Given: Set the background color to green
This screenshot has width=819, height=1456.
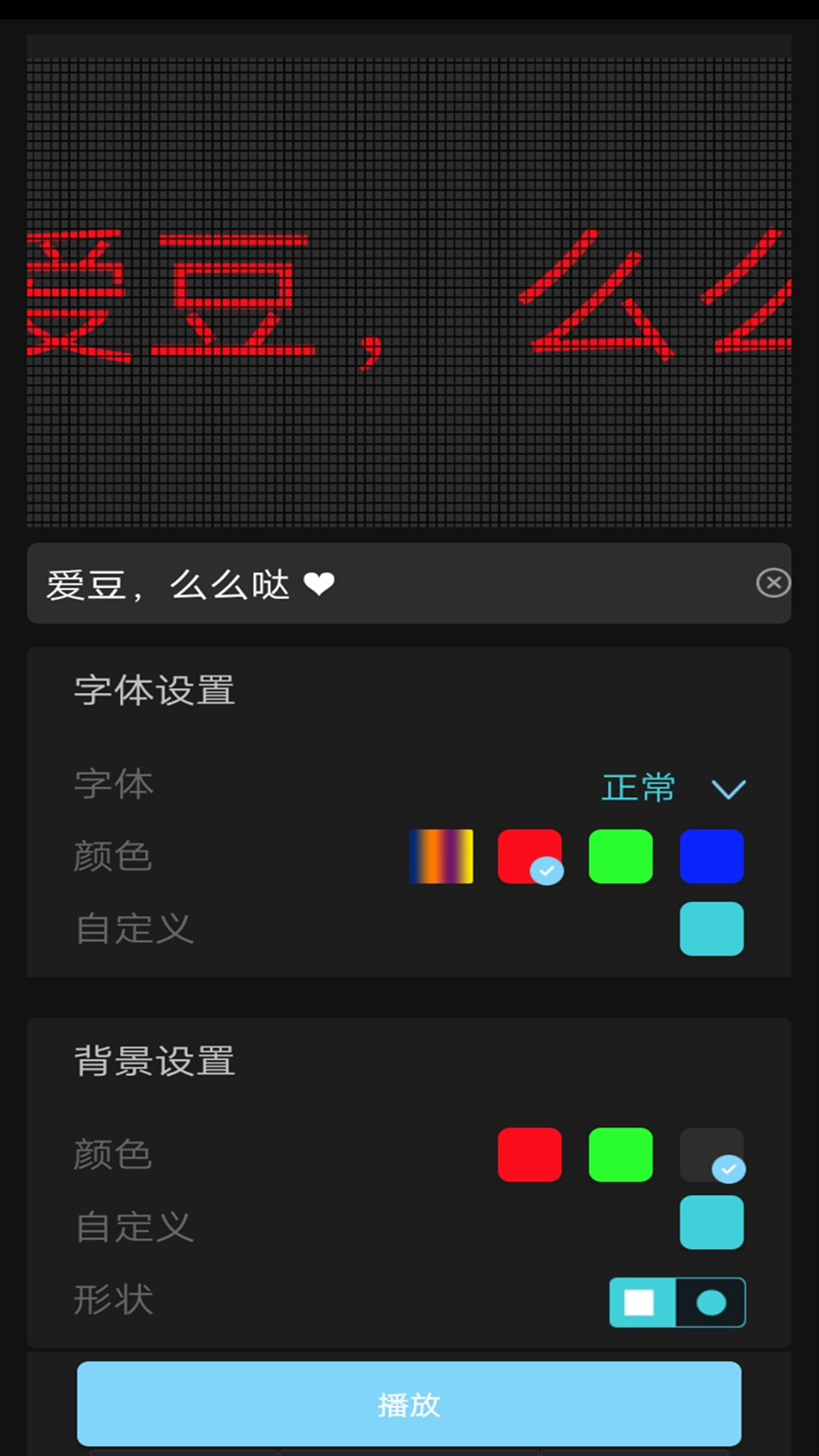Looking at the screenshot, I should point(620,1154).
